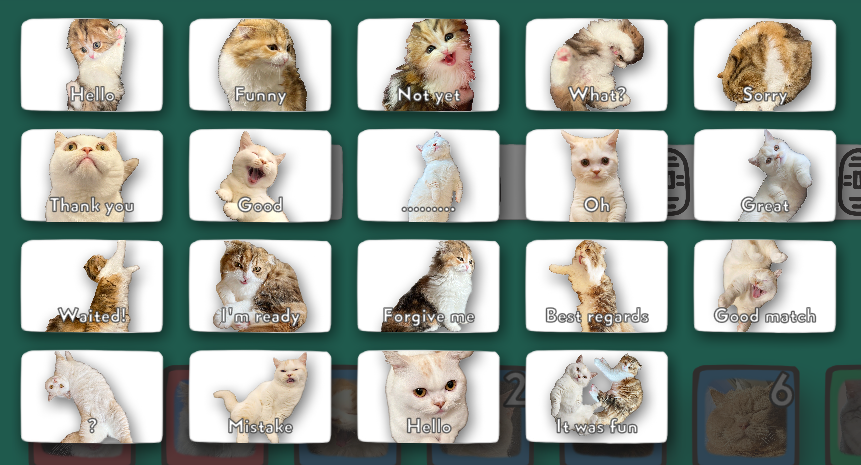Screen dimensions: 861x465
Task: Tap the 'I'm ready' sticker
Action: point(260,286)
